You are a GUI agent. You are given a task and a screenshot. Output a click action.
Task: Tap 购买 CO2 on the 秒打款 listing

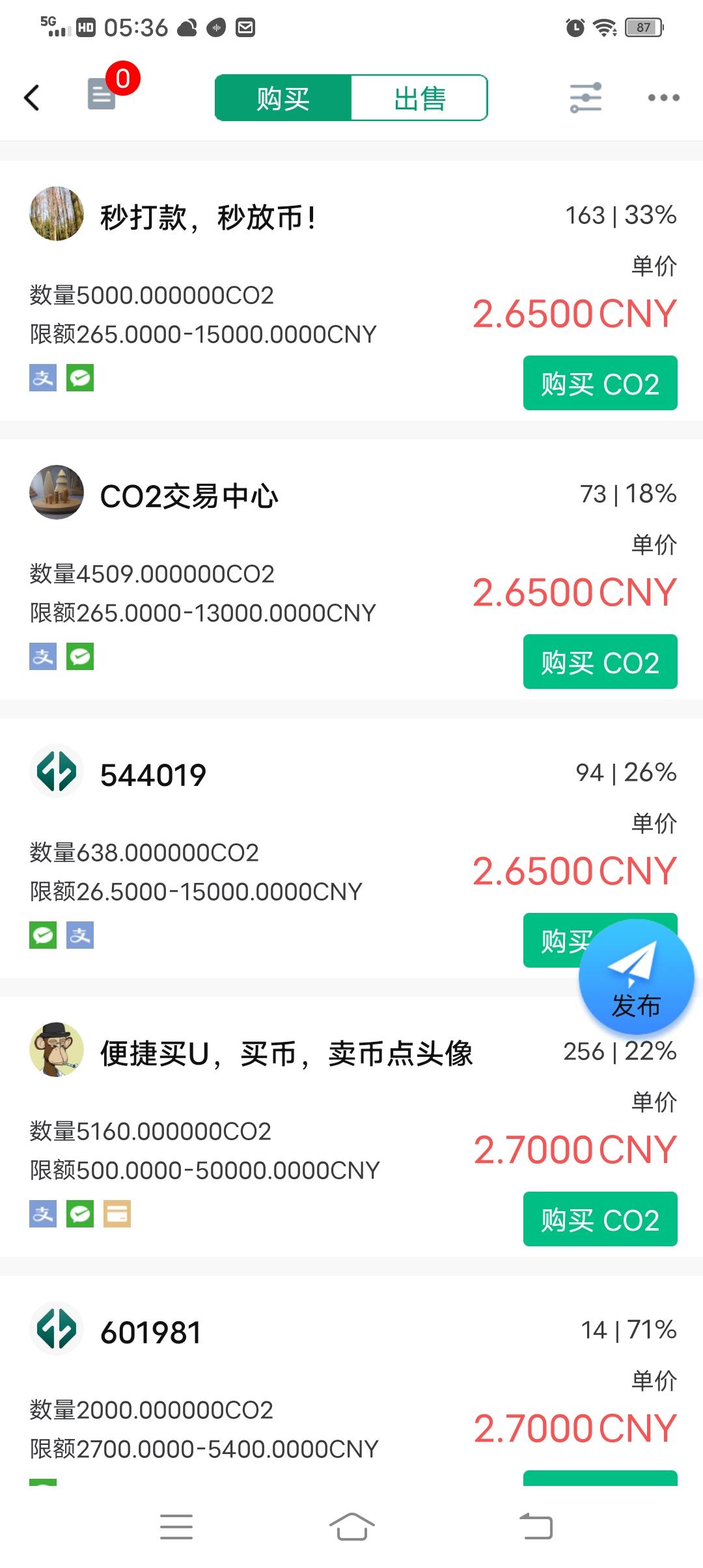tap(600, 383)
